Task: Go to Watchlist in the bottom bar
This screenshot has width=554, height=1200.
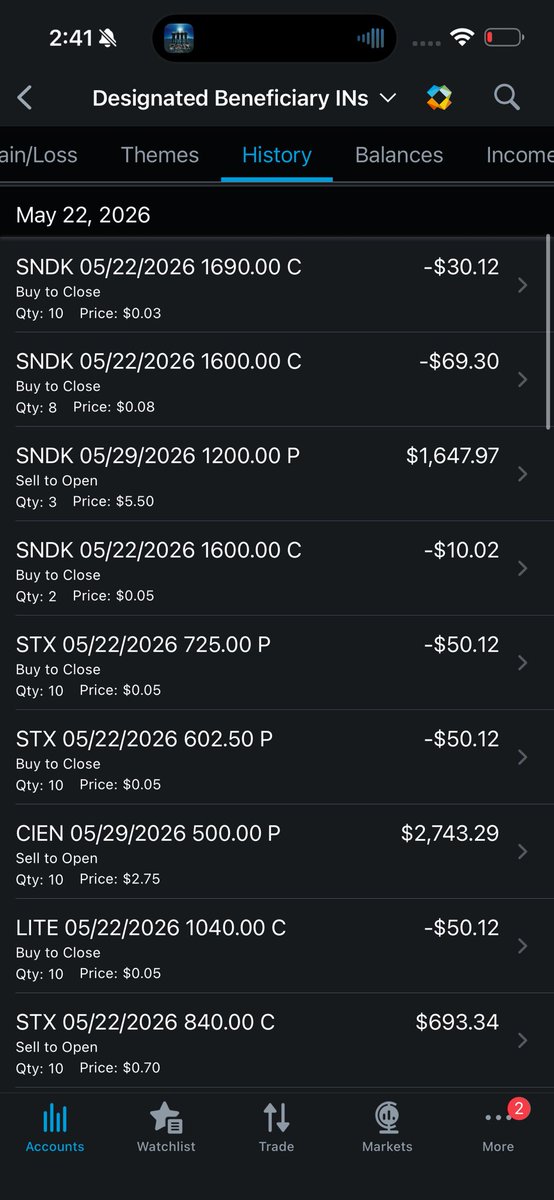Action: pyautogui.click(x=166, y=1127)
